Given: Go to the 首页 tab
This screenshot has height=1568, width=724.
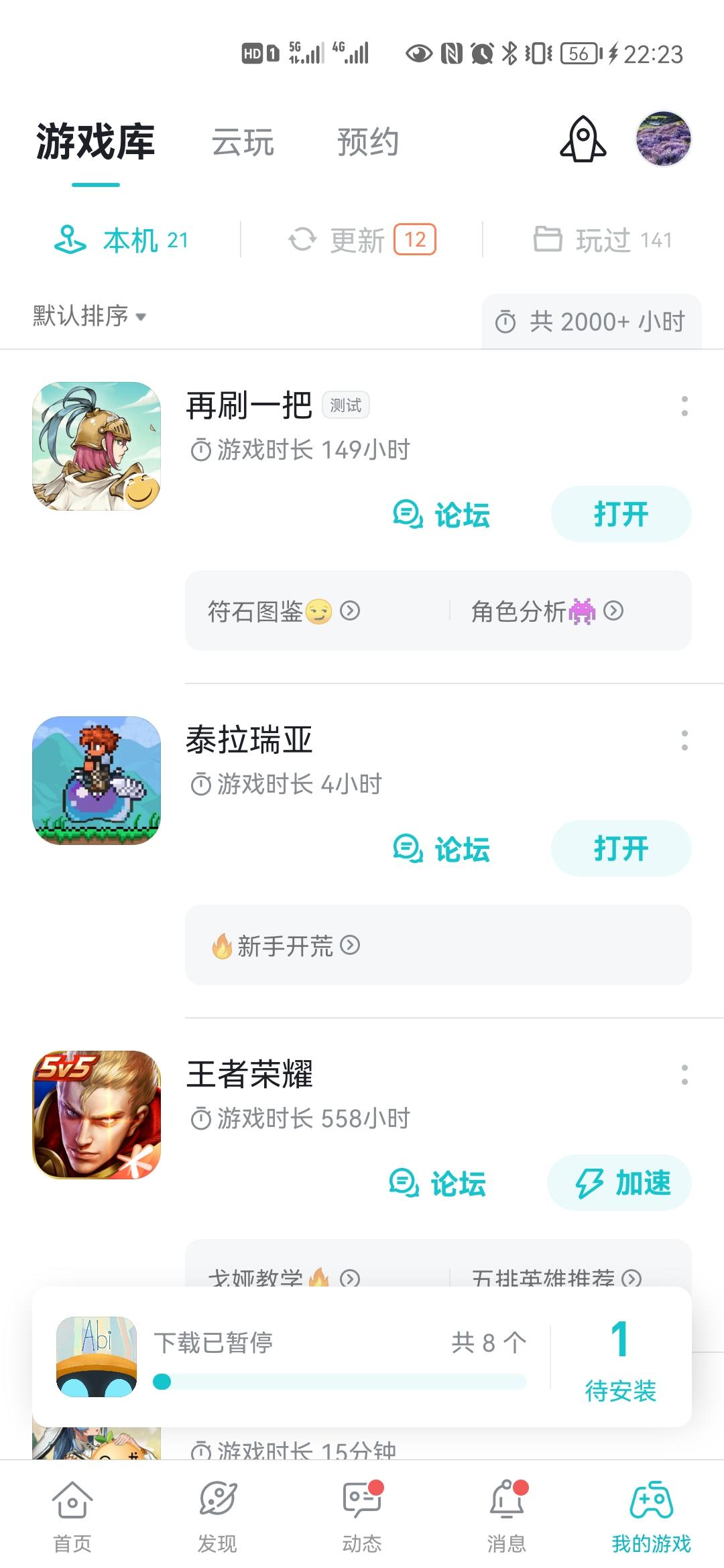Looking at the screenshot, I should pos(72,1514).
